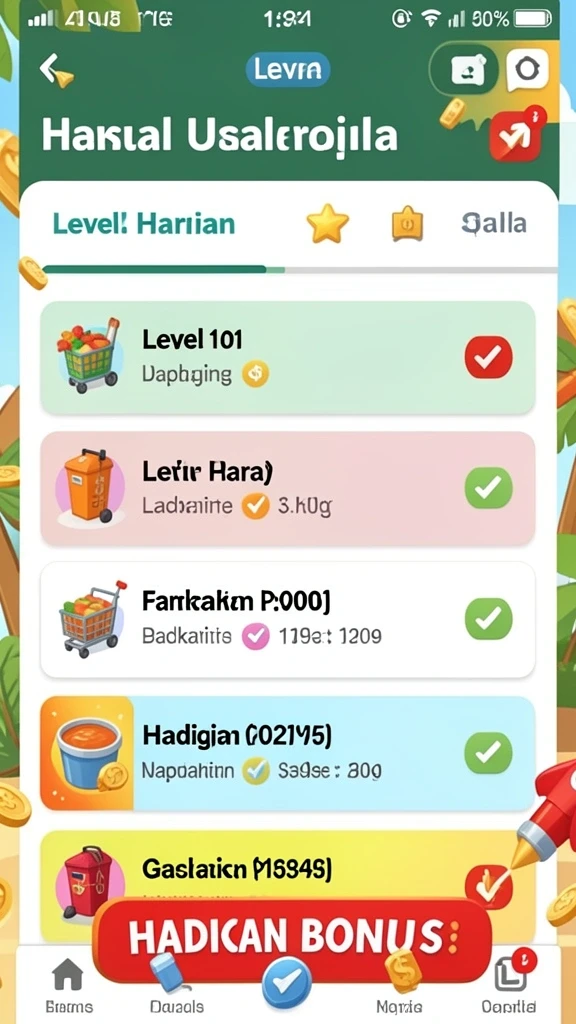Open the Oaprilid tab with red badge
The width and height of the screenshot is (576, 1024).
click(509, 985)
